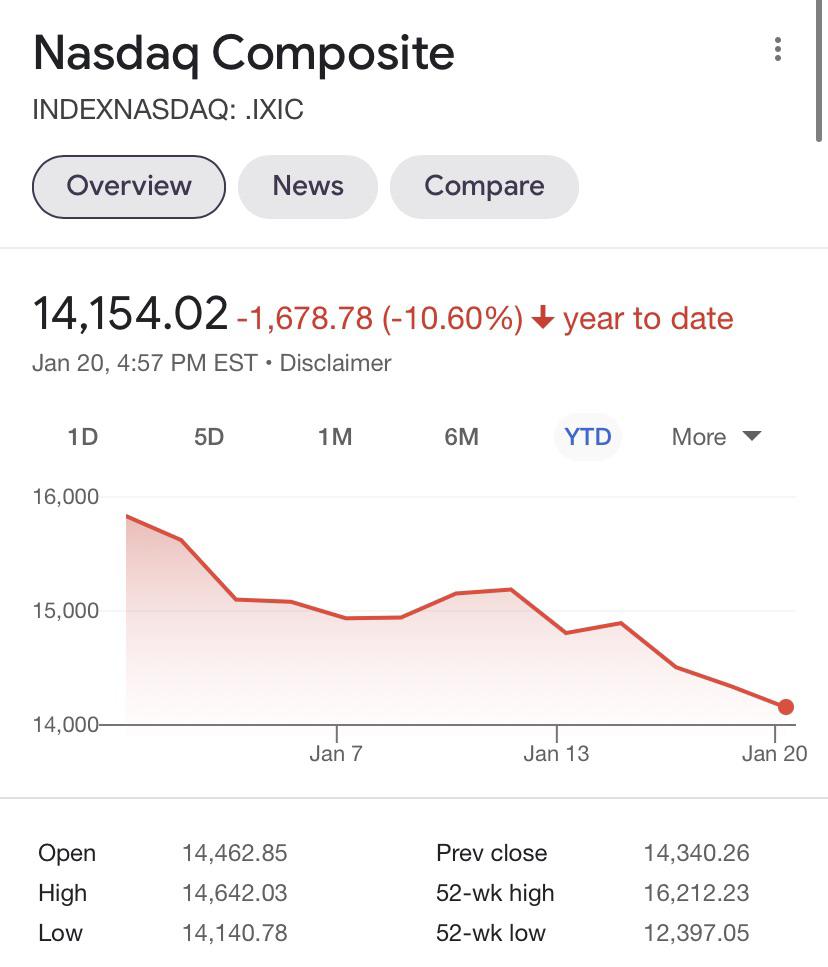Select the chart endpoint dot for Jan 20
This screenshot has width=828, height=967.
tap(787, 706)
